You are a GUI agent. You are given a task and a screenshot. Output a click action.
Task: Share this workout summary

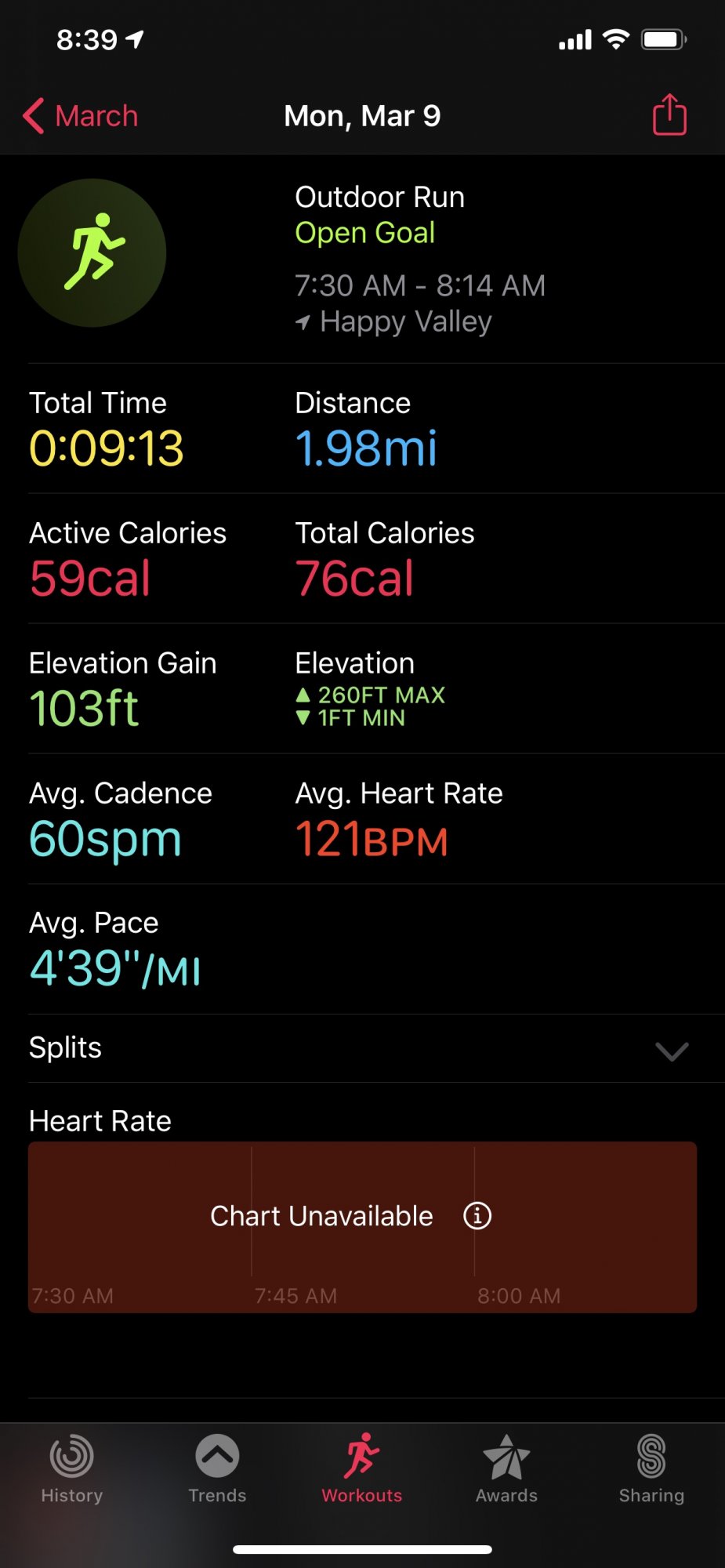coord(669,114)
